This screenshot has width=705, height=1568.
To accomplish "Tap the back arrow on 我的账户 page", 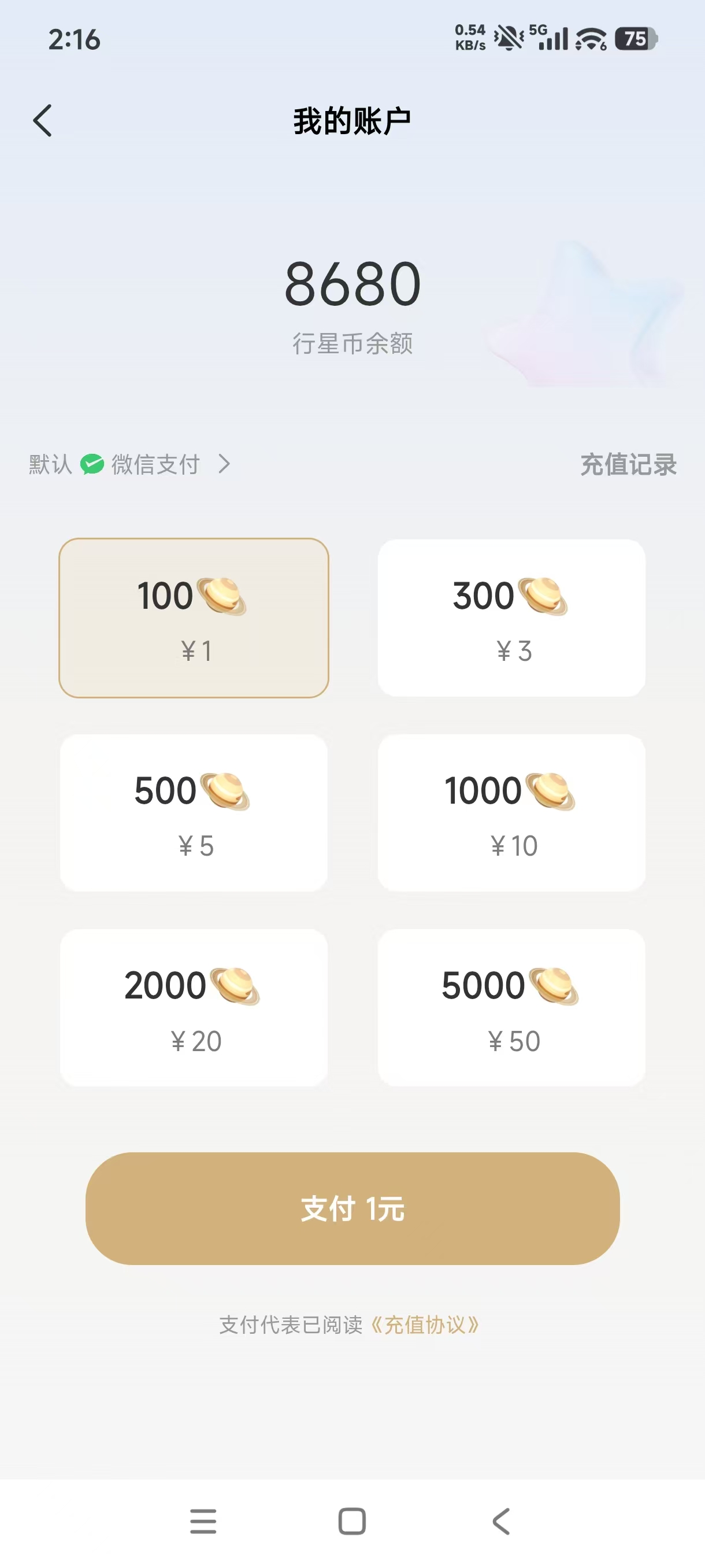I will click(43, 120).
